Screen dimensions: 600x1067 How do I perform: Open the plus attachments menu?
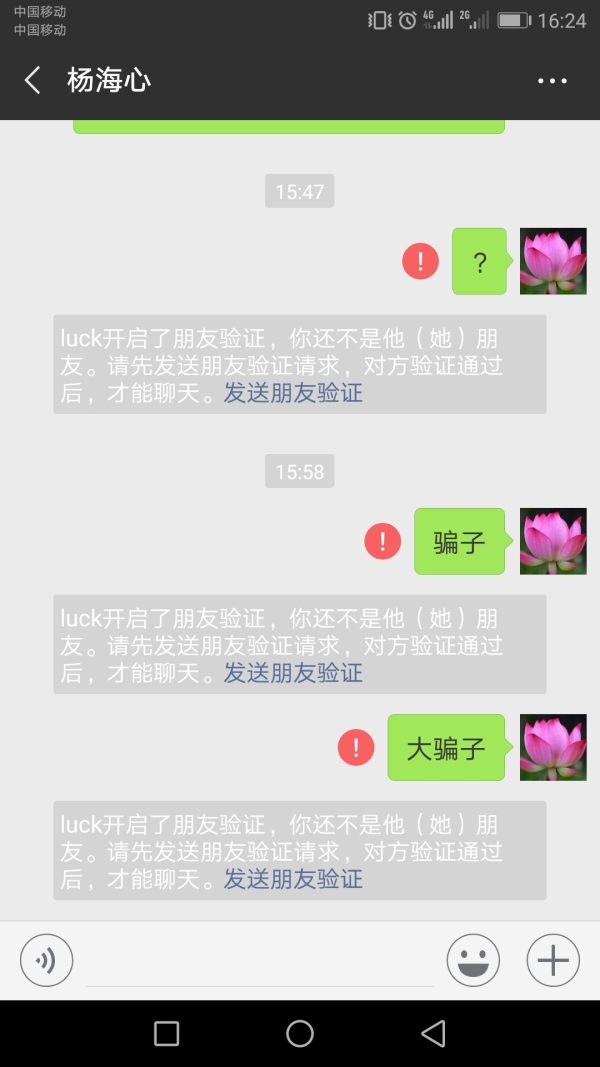coord(553,960)
